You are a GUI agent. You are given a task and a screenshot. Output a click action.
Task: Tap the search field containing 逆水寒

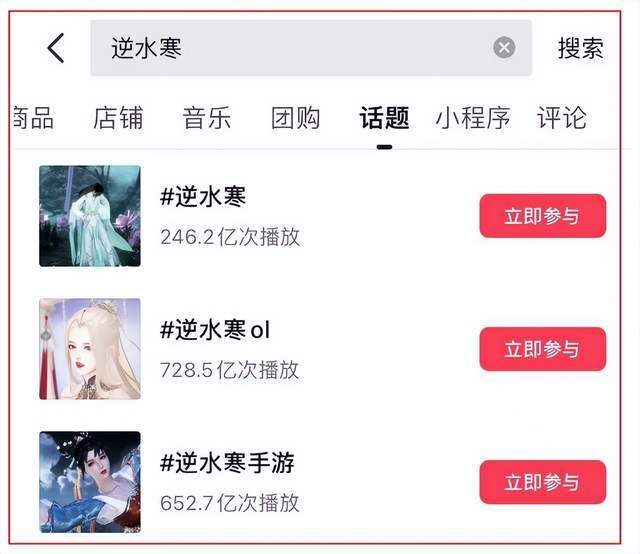tap(290, 48)
